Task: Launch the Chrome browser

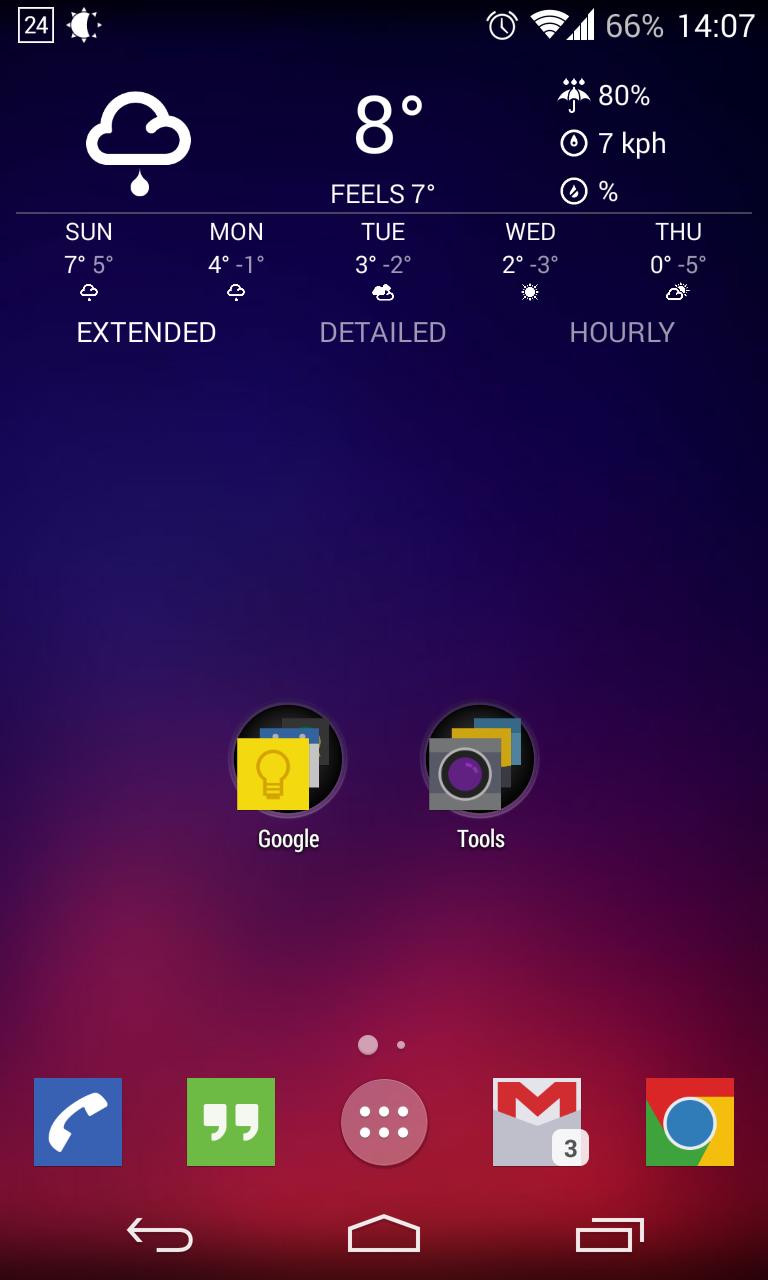Action: (x=690, y=1122)
